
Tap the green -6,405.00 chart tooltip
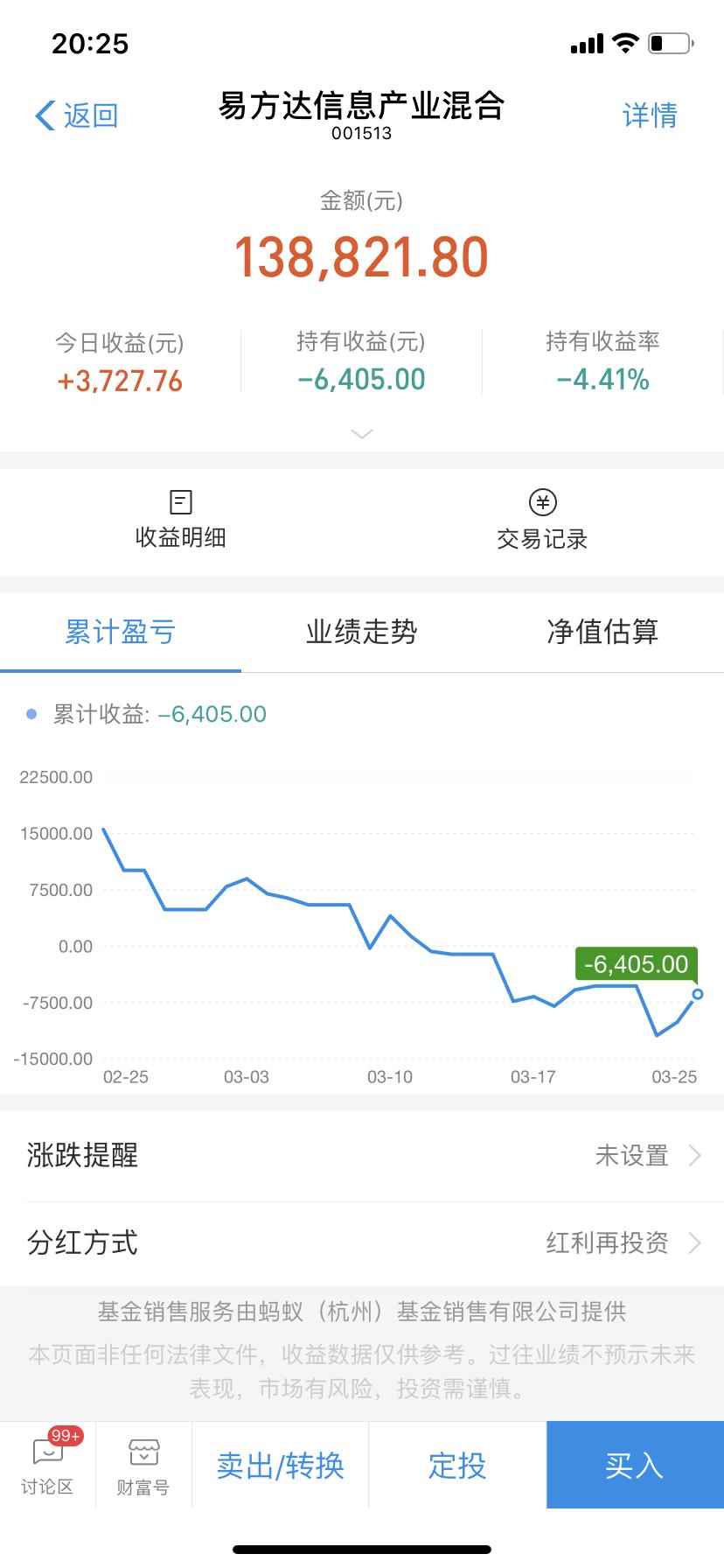point(636,963)
